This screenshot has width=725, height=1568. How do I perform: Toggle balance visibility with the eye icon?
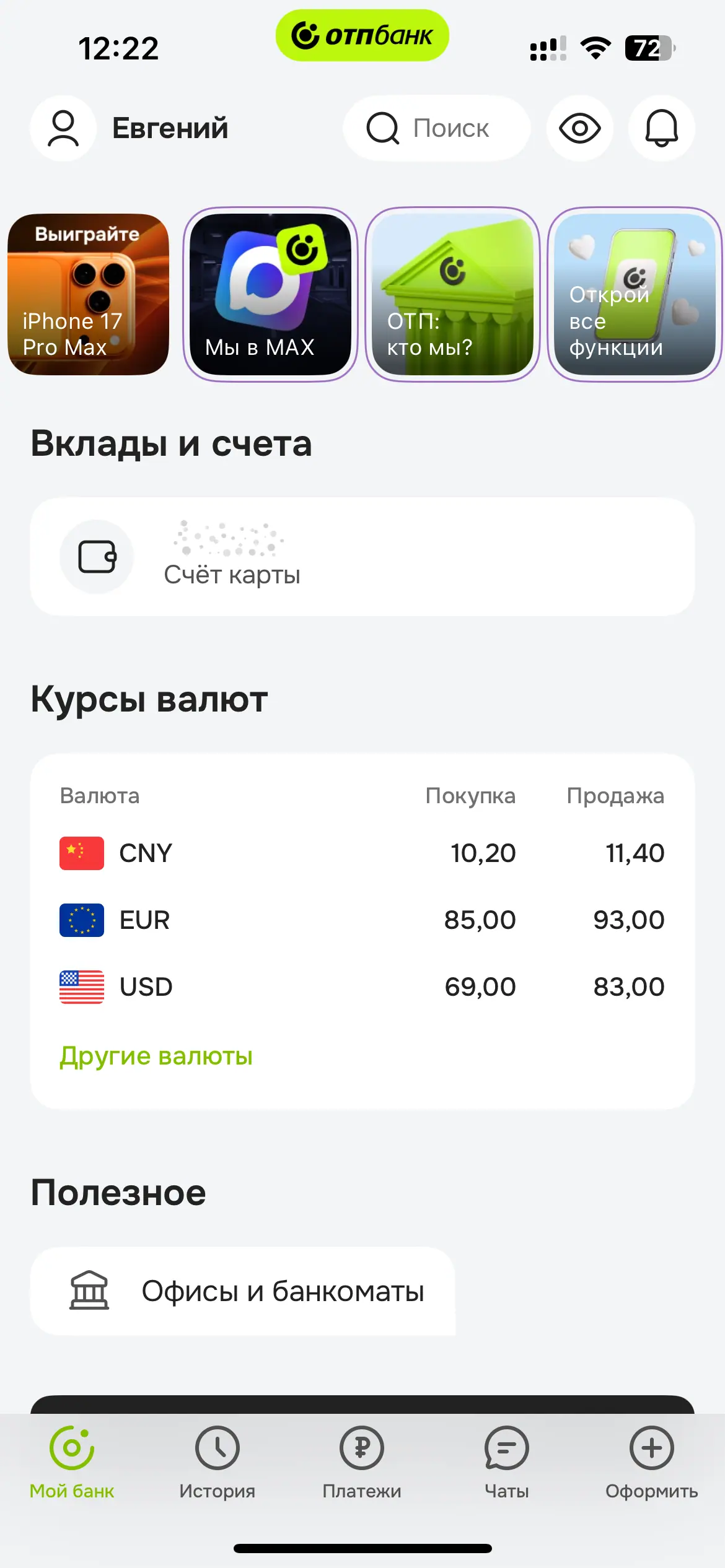[x=579, y=128]
